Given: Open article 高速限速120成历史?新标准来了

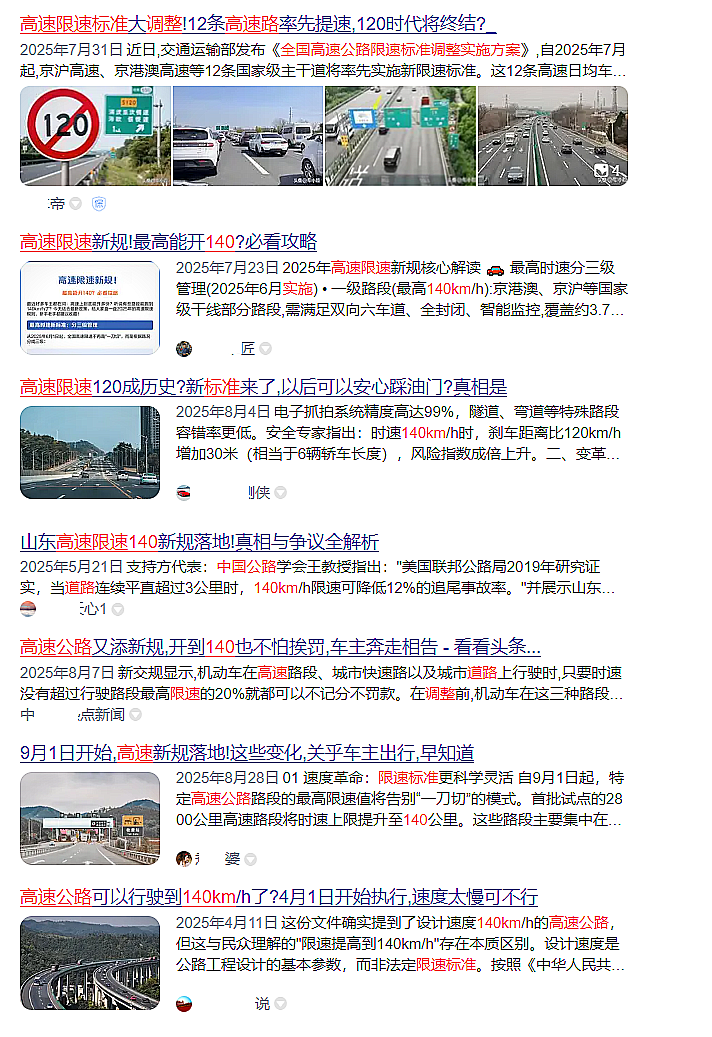Looking at the screenshot, I should pyautogui.click(x=263, y=387).
